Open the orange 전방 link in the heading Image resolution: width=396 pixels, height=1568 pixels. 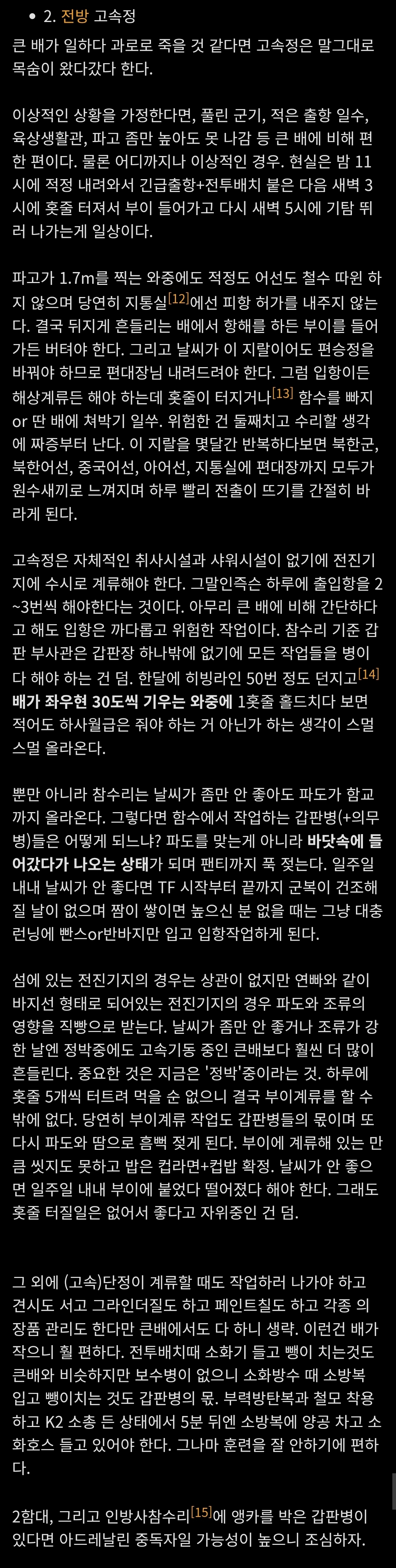coord(75,17)
